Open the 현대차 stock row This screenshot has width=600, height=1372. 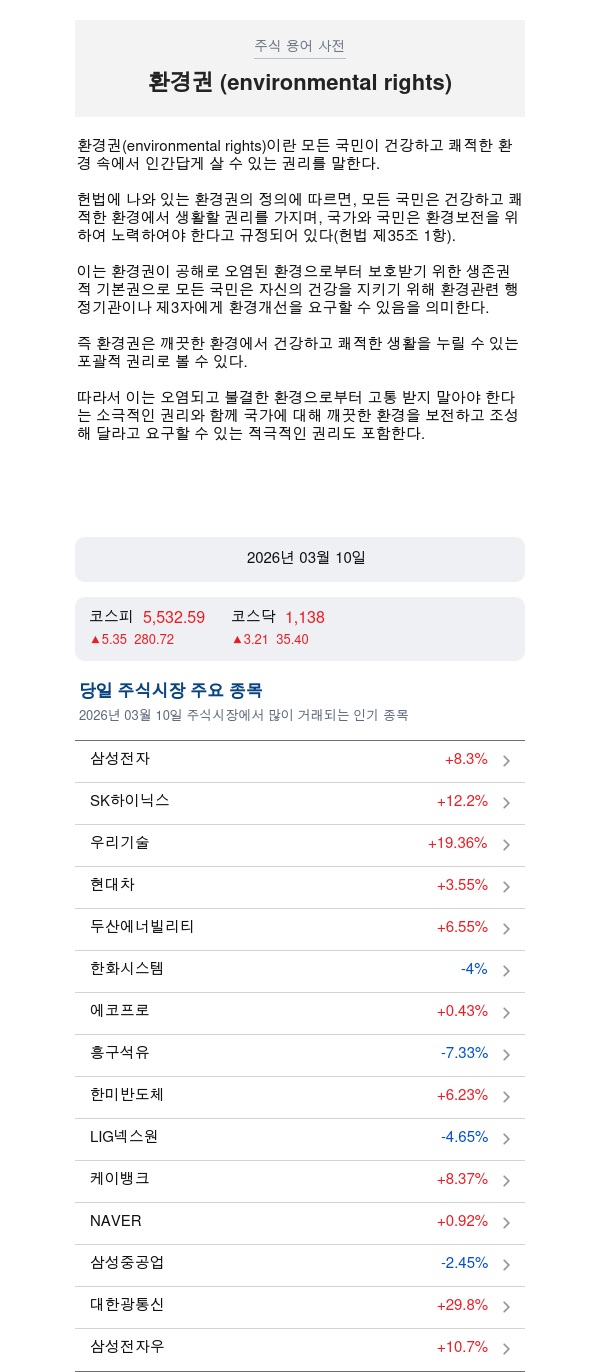click(299, 886)
